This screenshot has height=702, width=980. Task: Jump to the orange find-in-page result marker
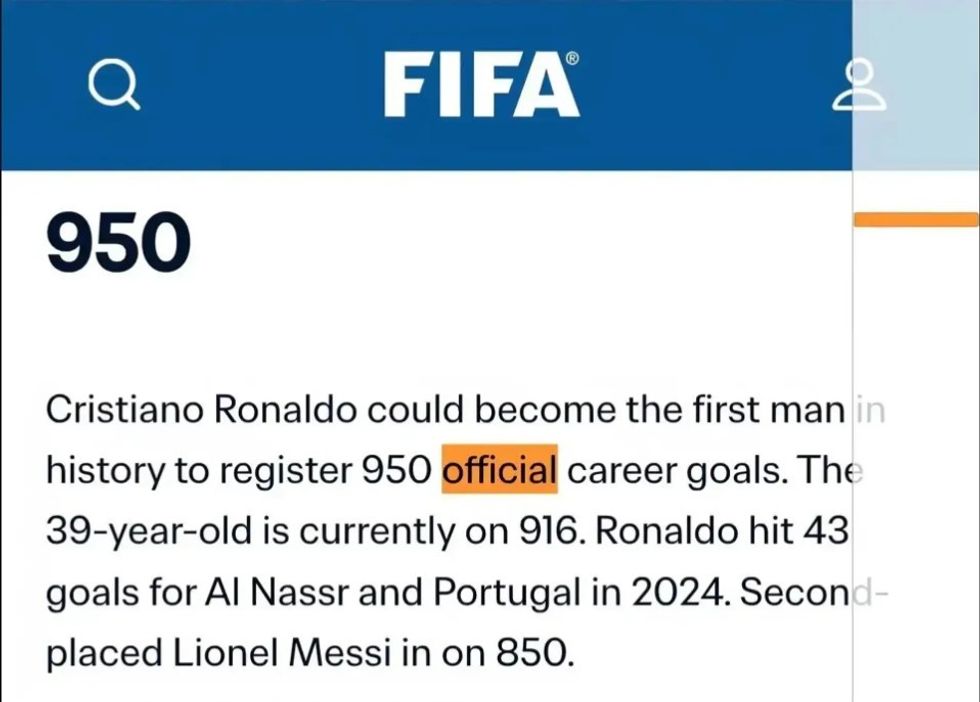pyautogui.click(x=915, y=220)
